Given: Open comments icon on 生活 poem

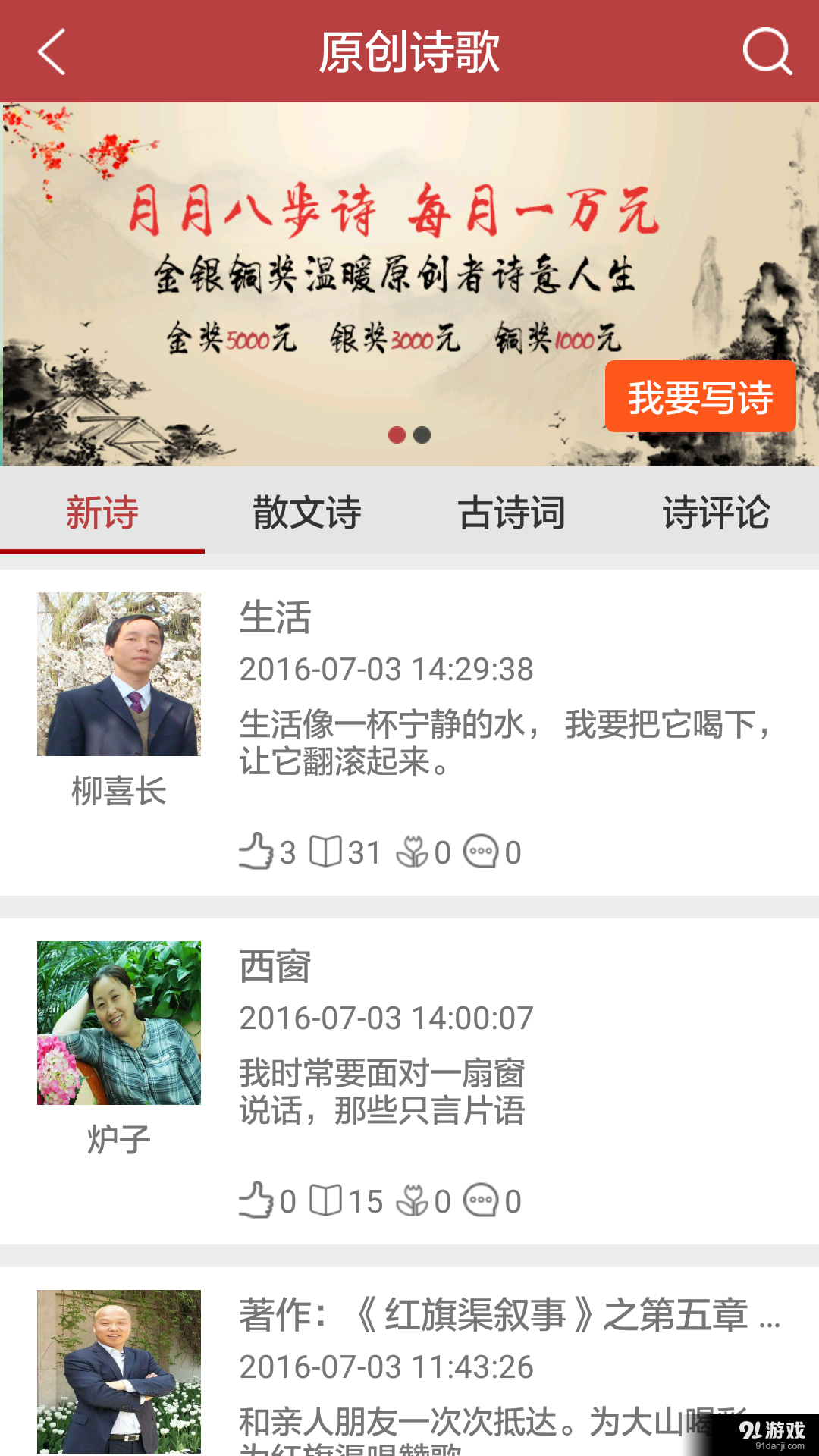Looking at the screenshot, I should tap(481, 852).
